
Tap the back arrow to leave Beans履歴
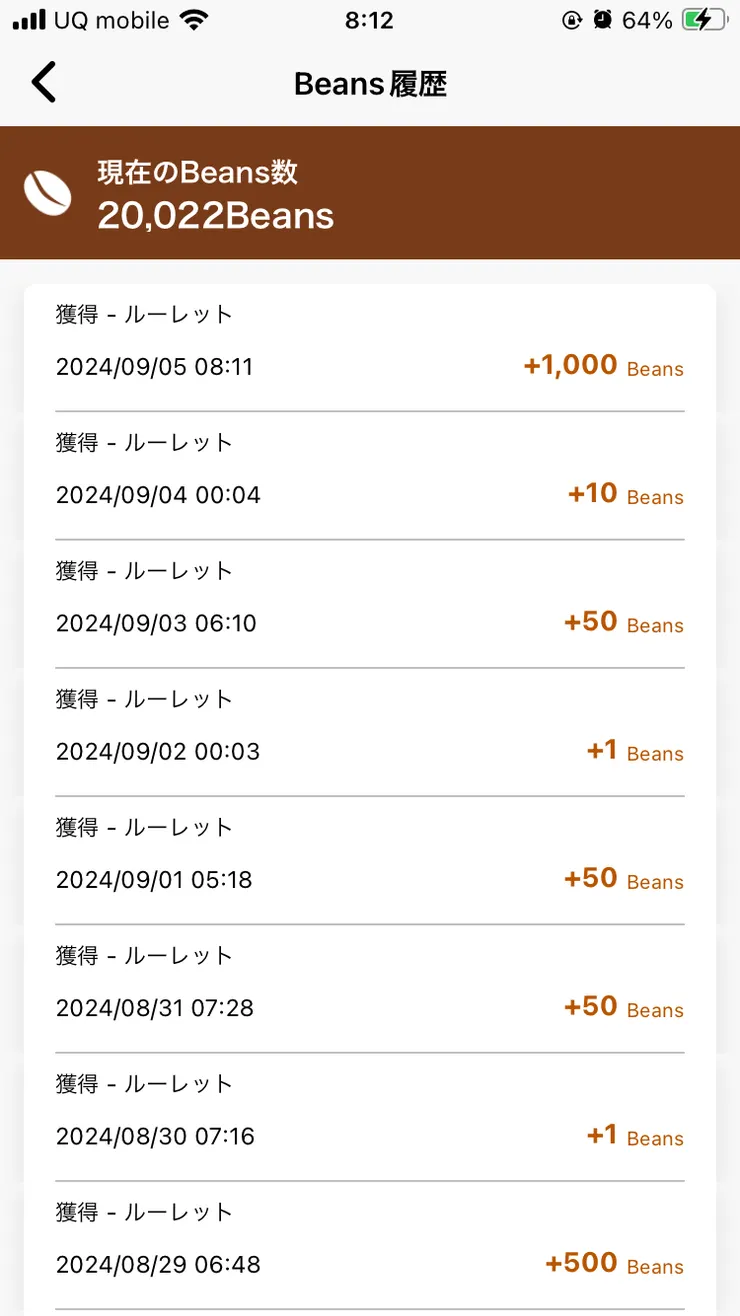coord(44,82)
